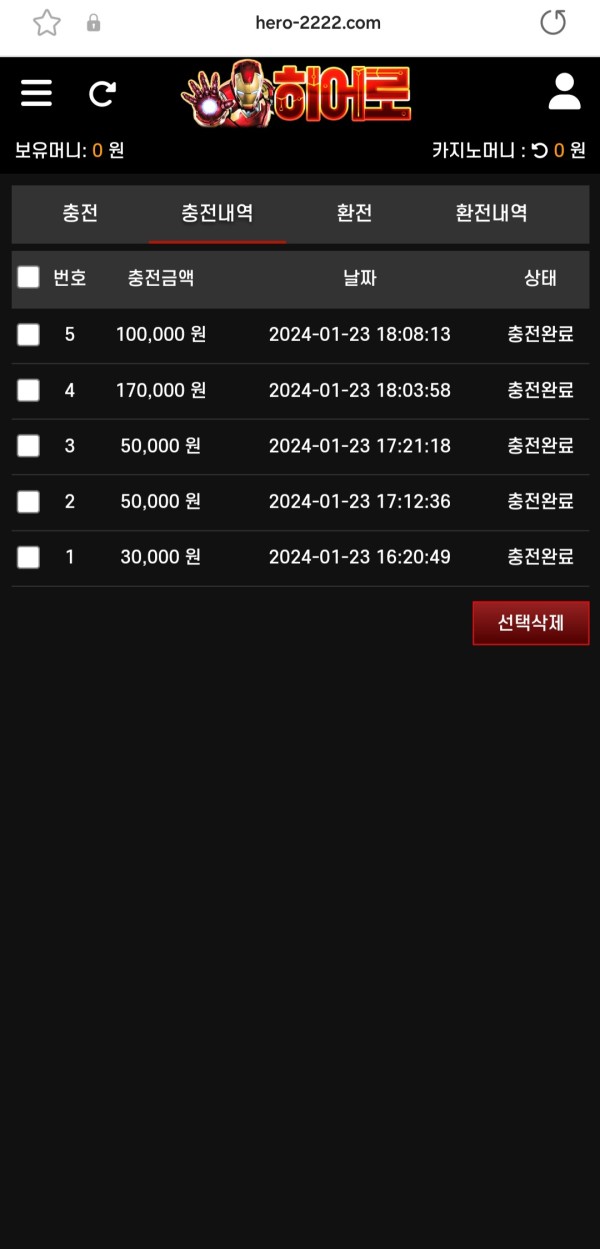Select the 100,000 원 row checkbox

click(x=29, y=334)
